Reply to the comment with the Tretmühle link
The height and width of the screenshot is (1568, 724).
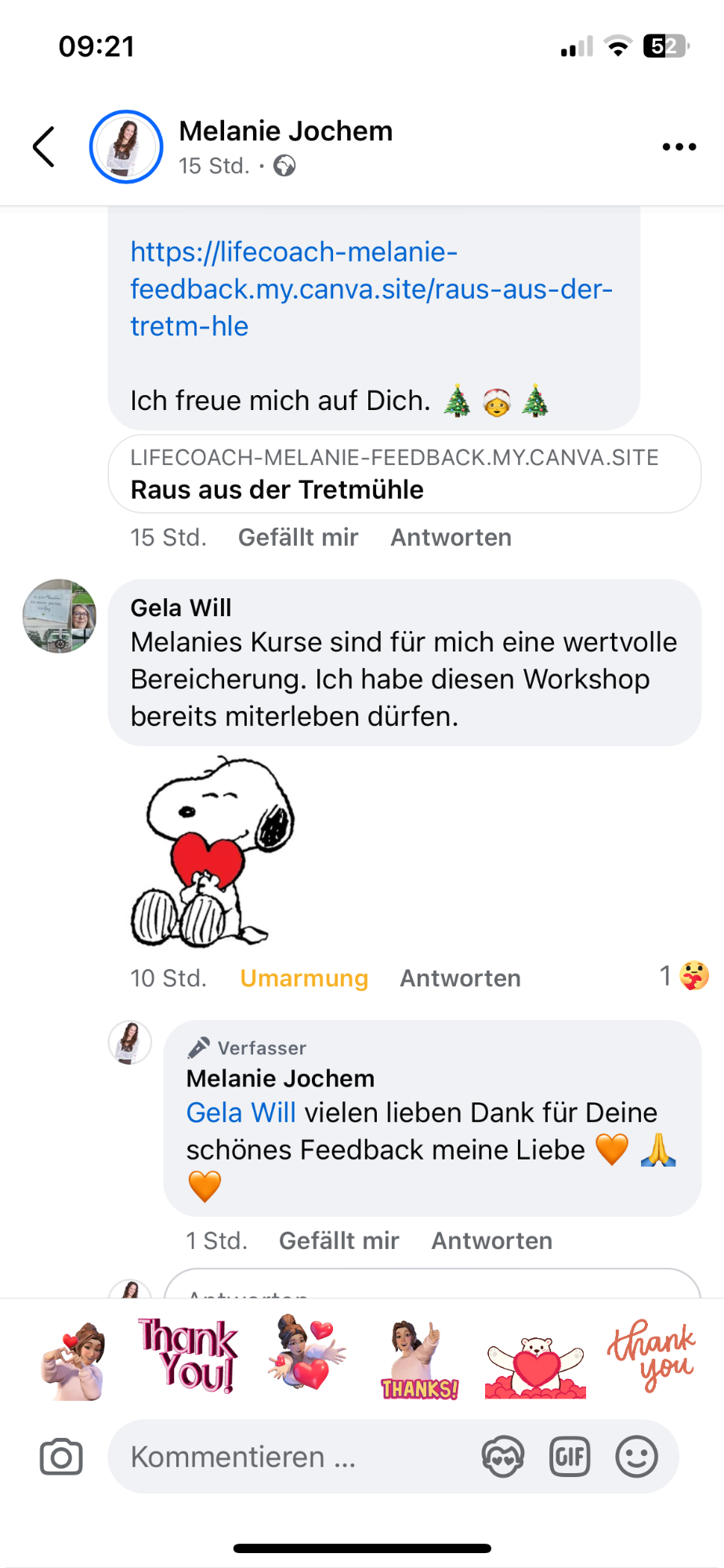pos(451,538)
